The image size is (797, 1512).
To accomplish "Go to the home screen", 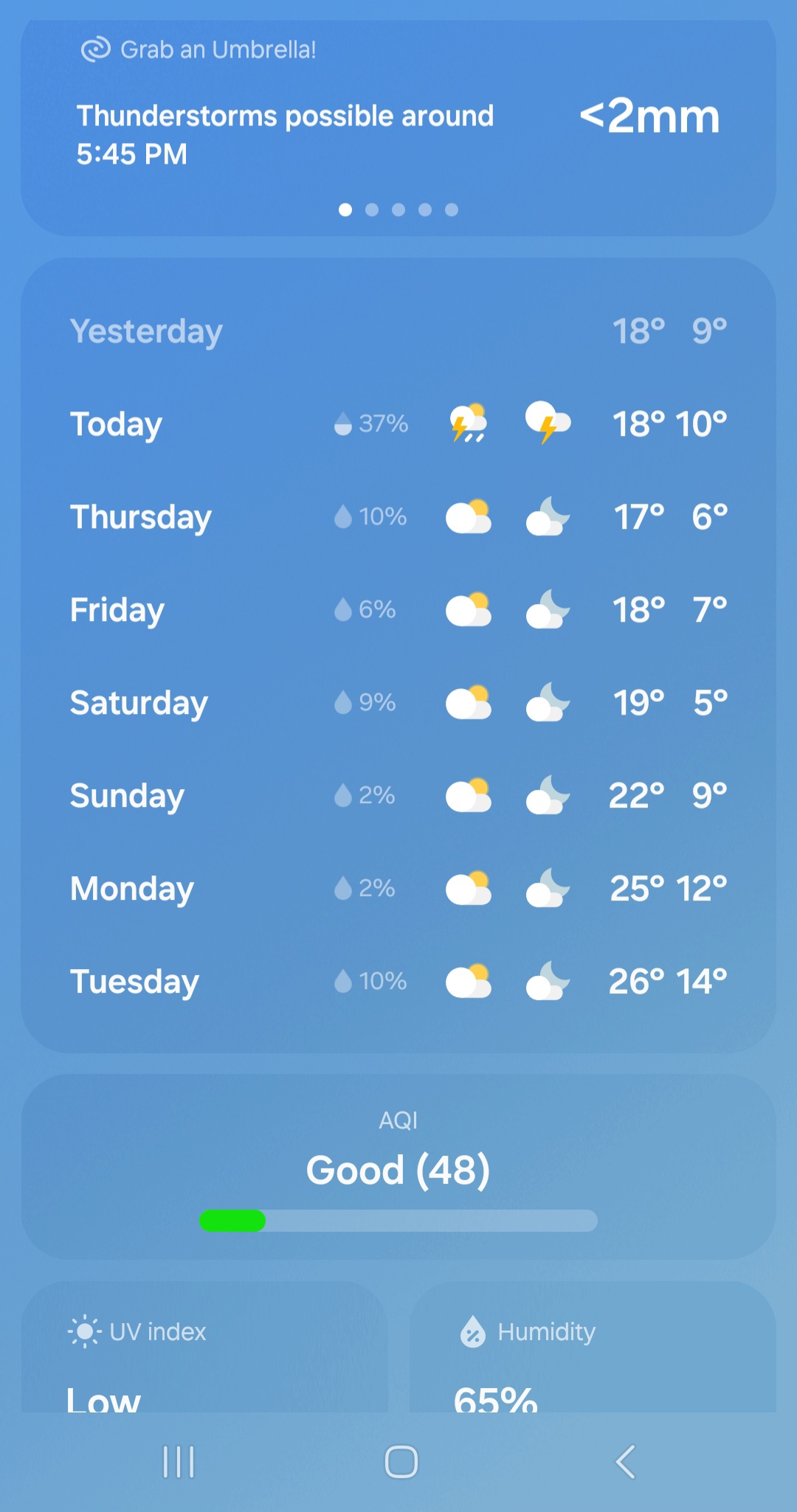I will tap(401, 1462).
